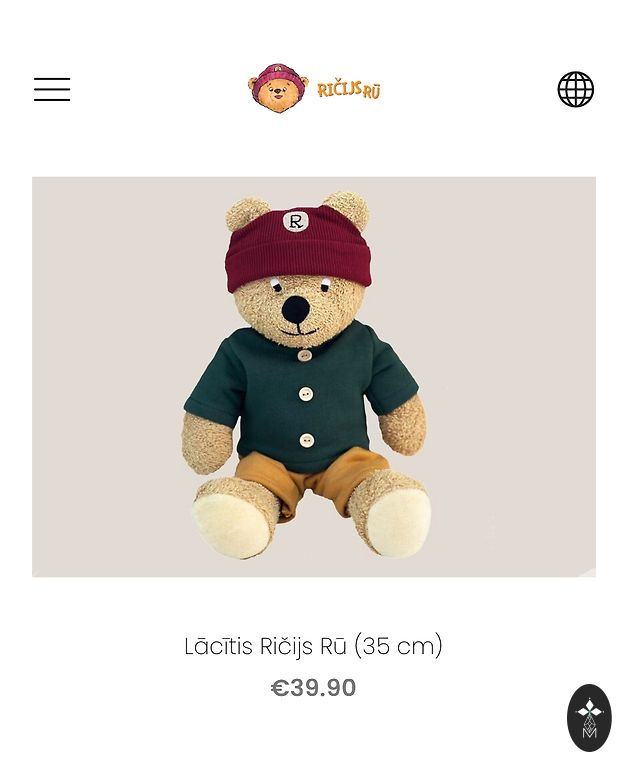This screenshot has height=768, width=628.
Task: Tap the Ričijs Rū logo to go home
Action: tap(314, 88)
